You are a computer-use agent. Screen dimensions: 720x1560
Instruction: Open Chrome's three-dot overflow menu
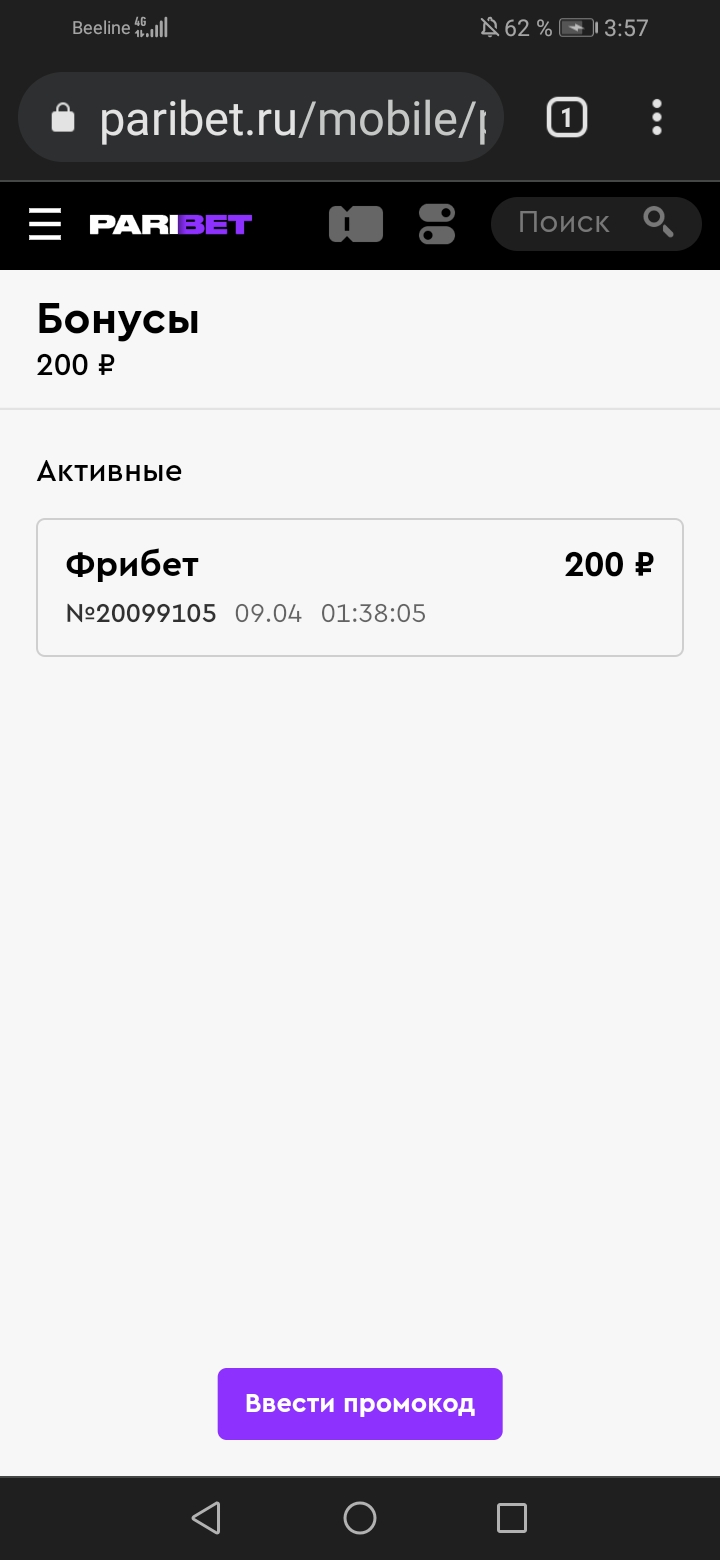656,117
